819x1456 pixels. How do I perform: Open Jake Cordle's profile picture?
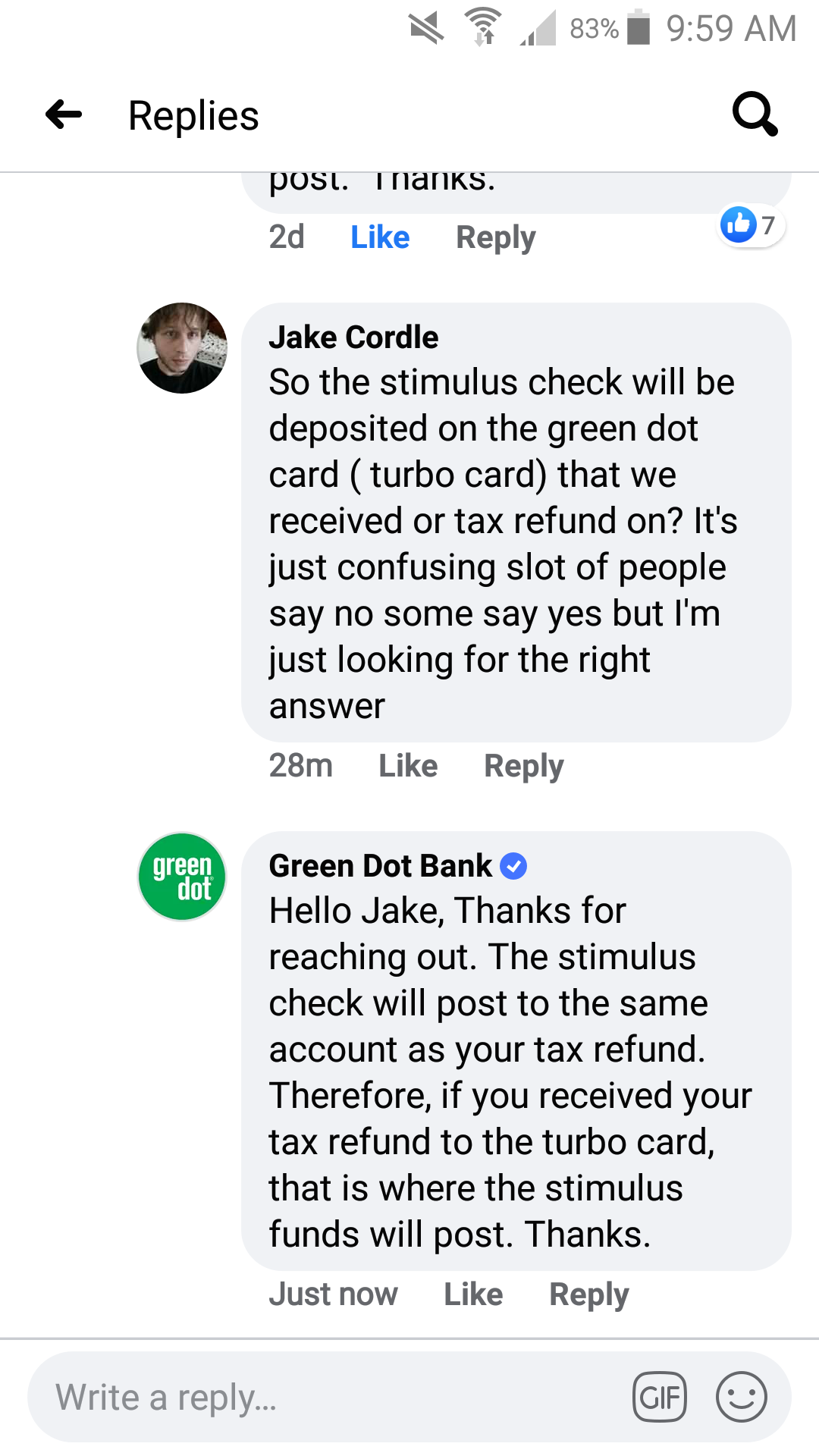point(182,348)
